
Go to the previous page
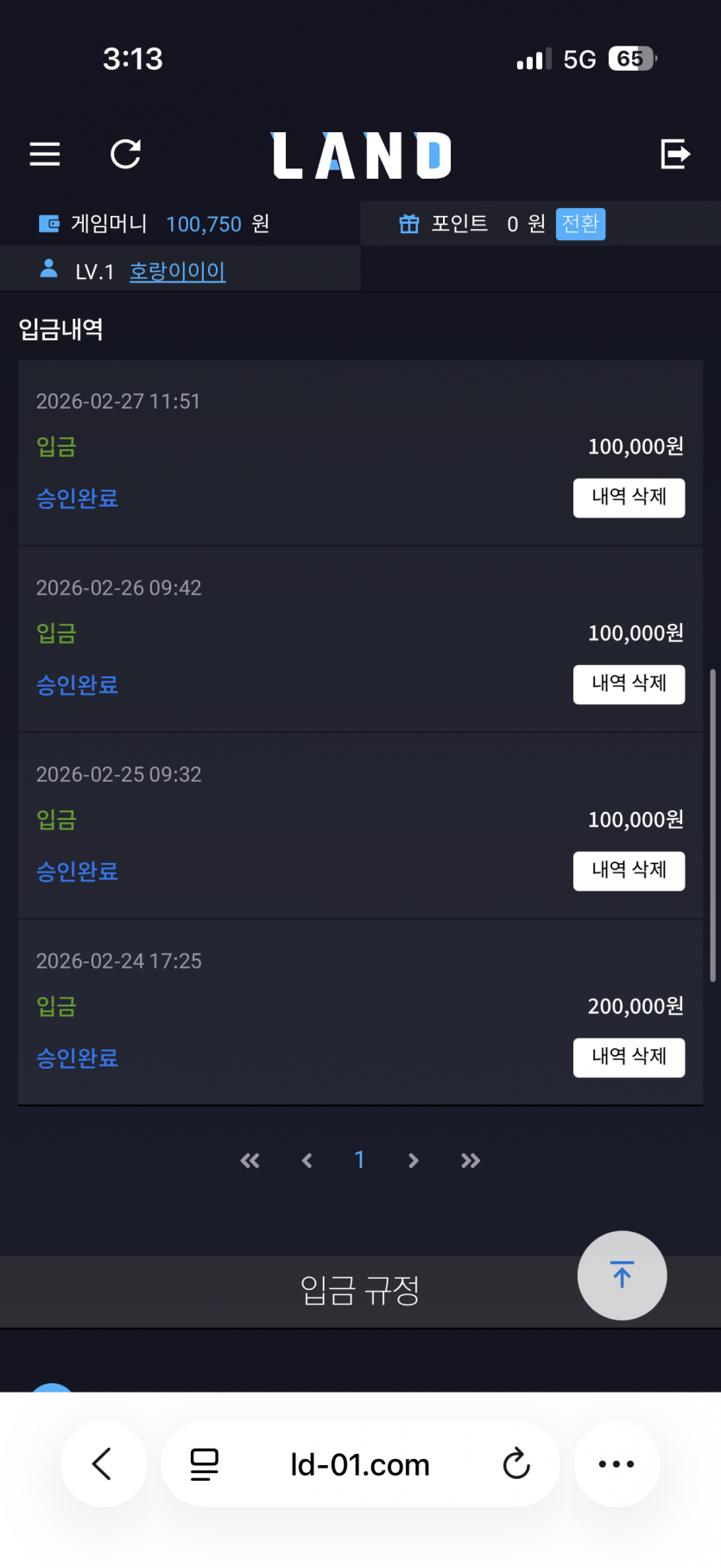(x=307, y=1160)
